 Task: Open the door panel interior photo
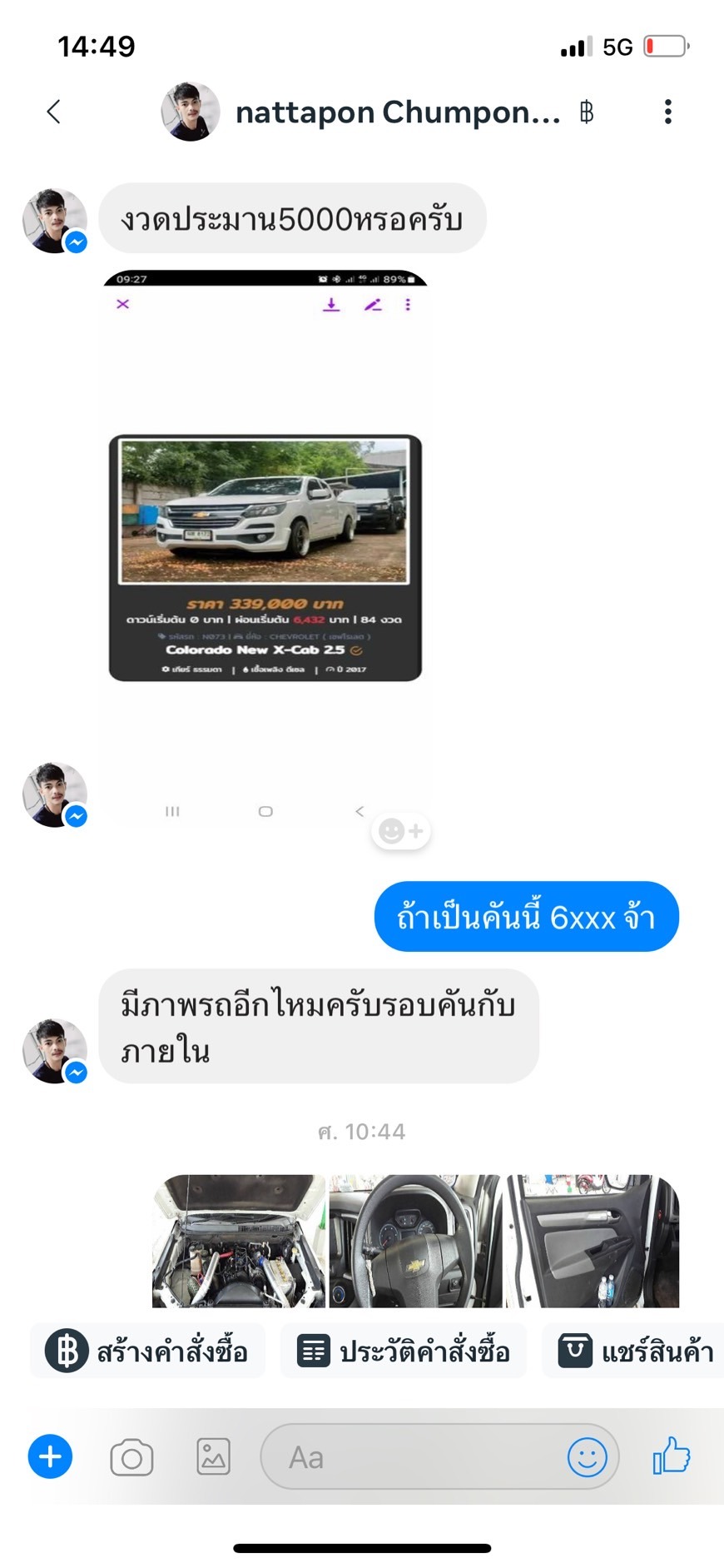click(x=593, y=1241)
